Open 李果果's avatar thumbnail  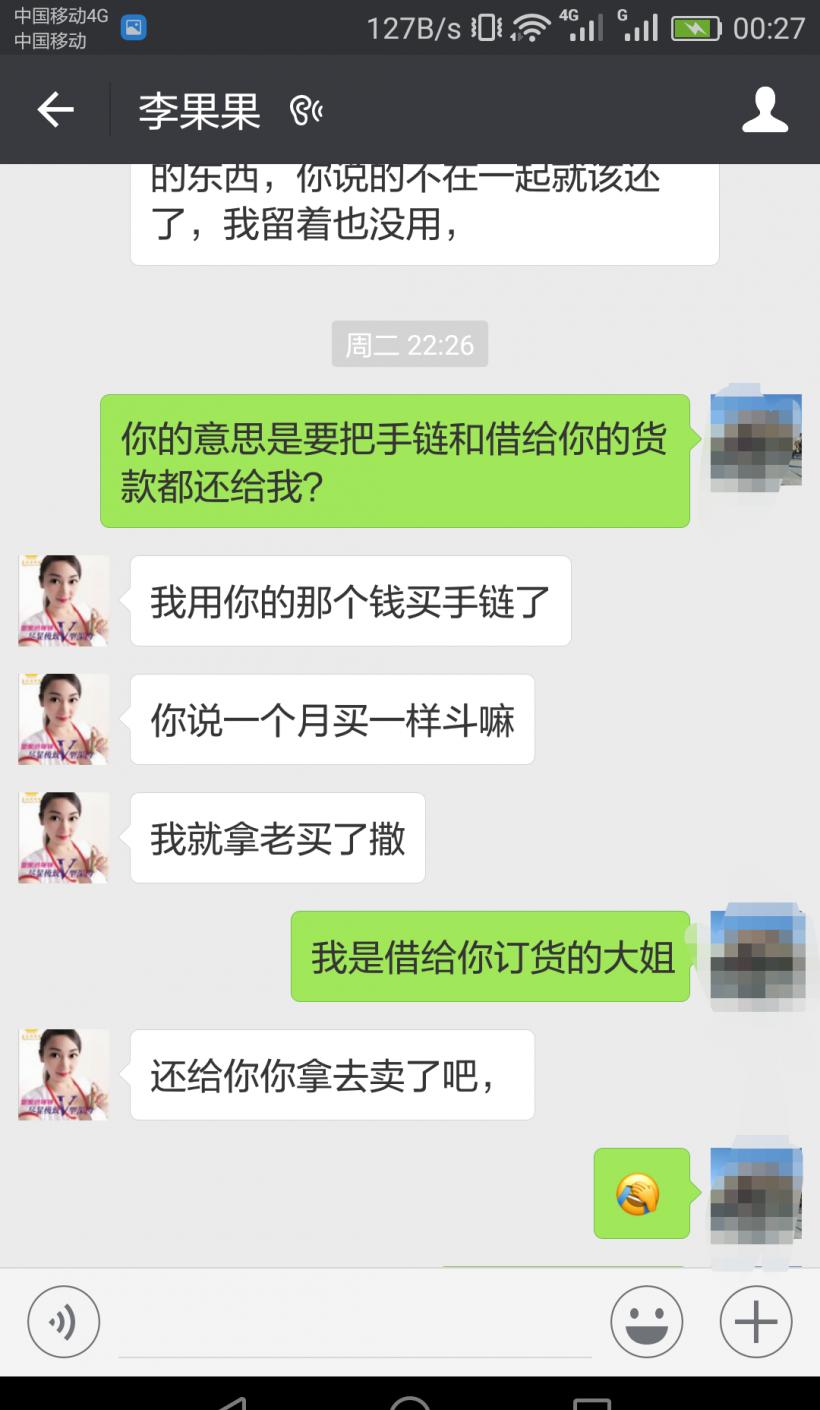[x=63, y=600]
